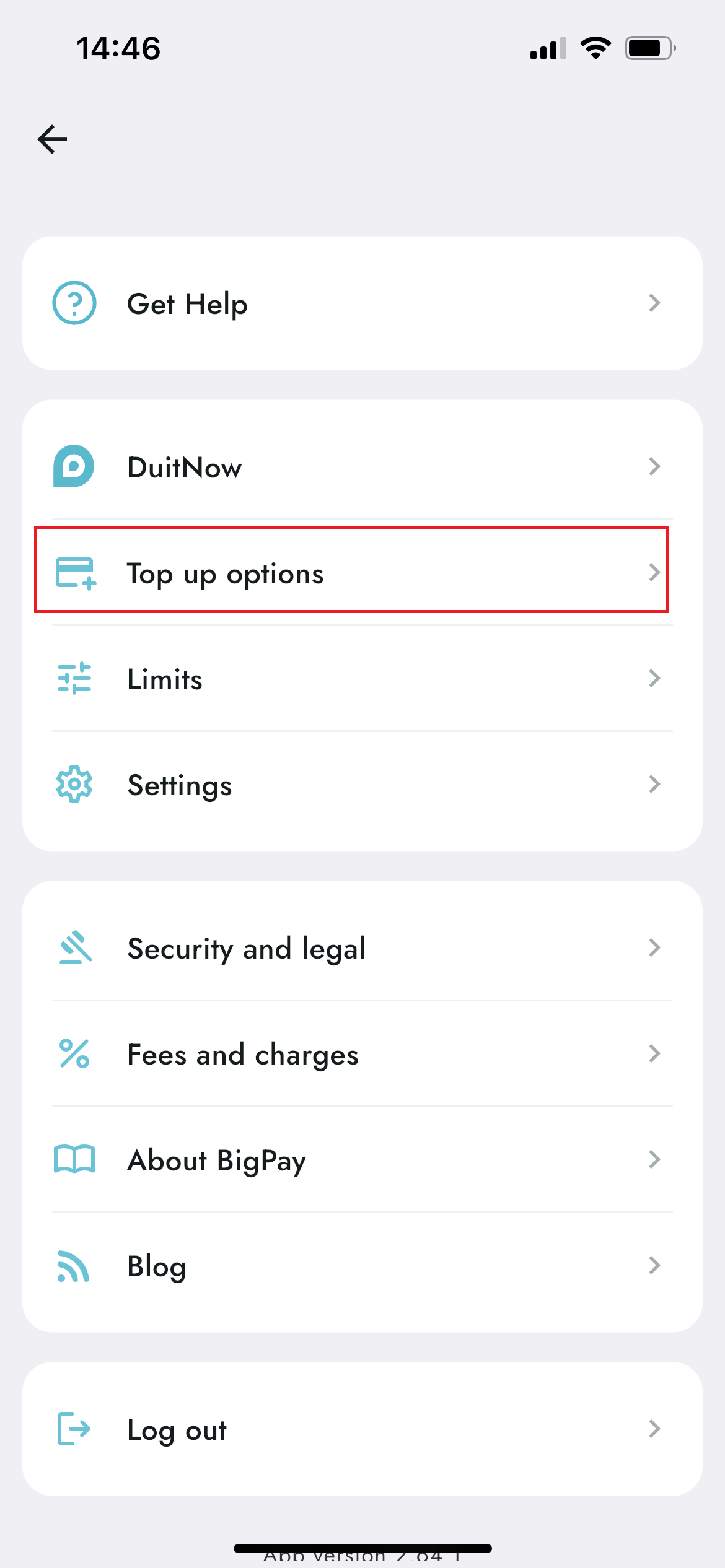Tap Log out
Image resolution: width=725 pixels, height=1568 pixels.
point(362,1429)
